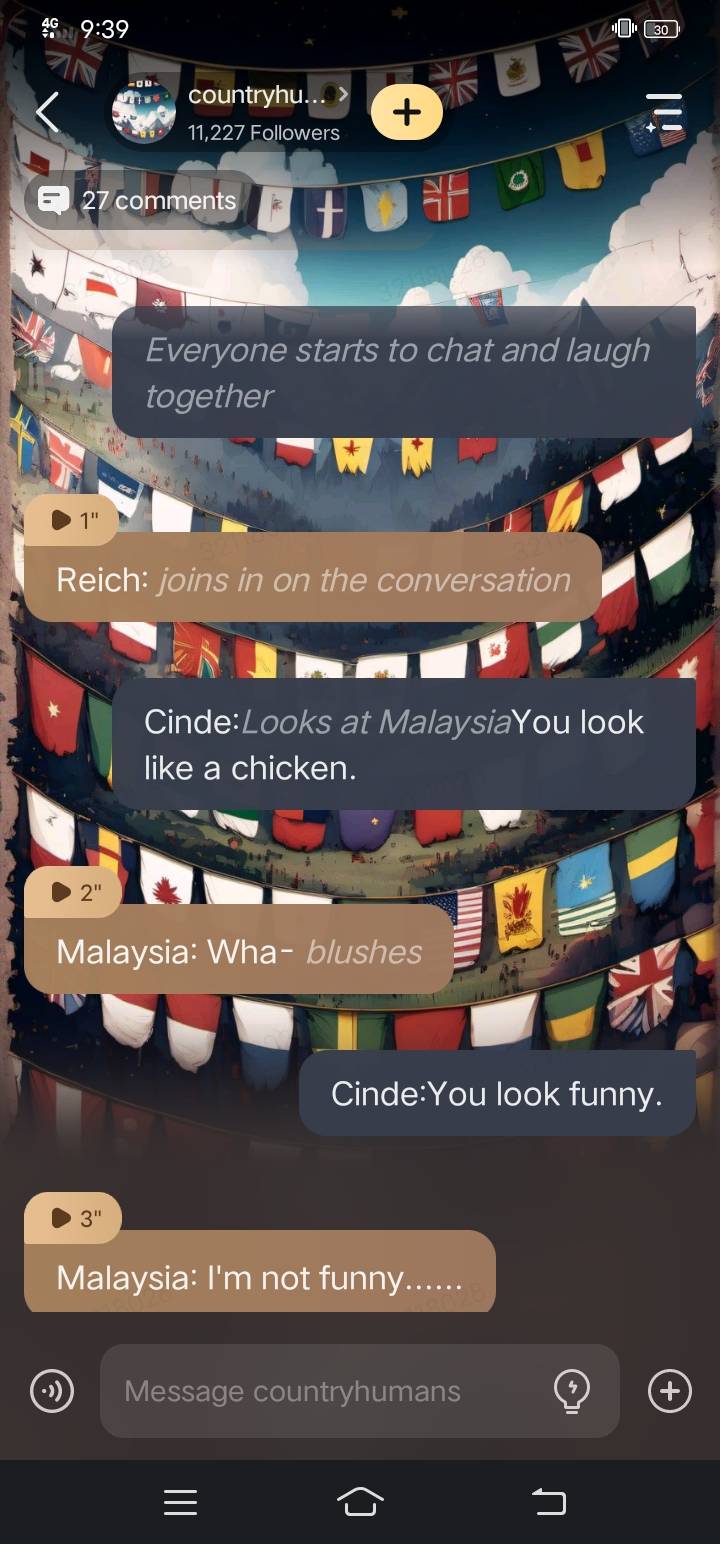Viewport: 720px width, 1544px height.
Task: Get a reply suggestion via the lightbulb icon
Action: tap(572, 1391)
